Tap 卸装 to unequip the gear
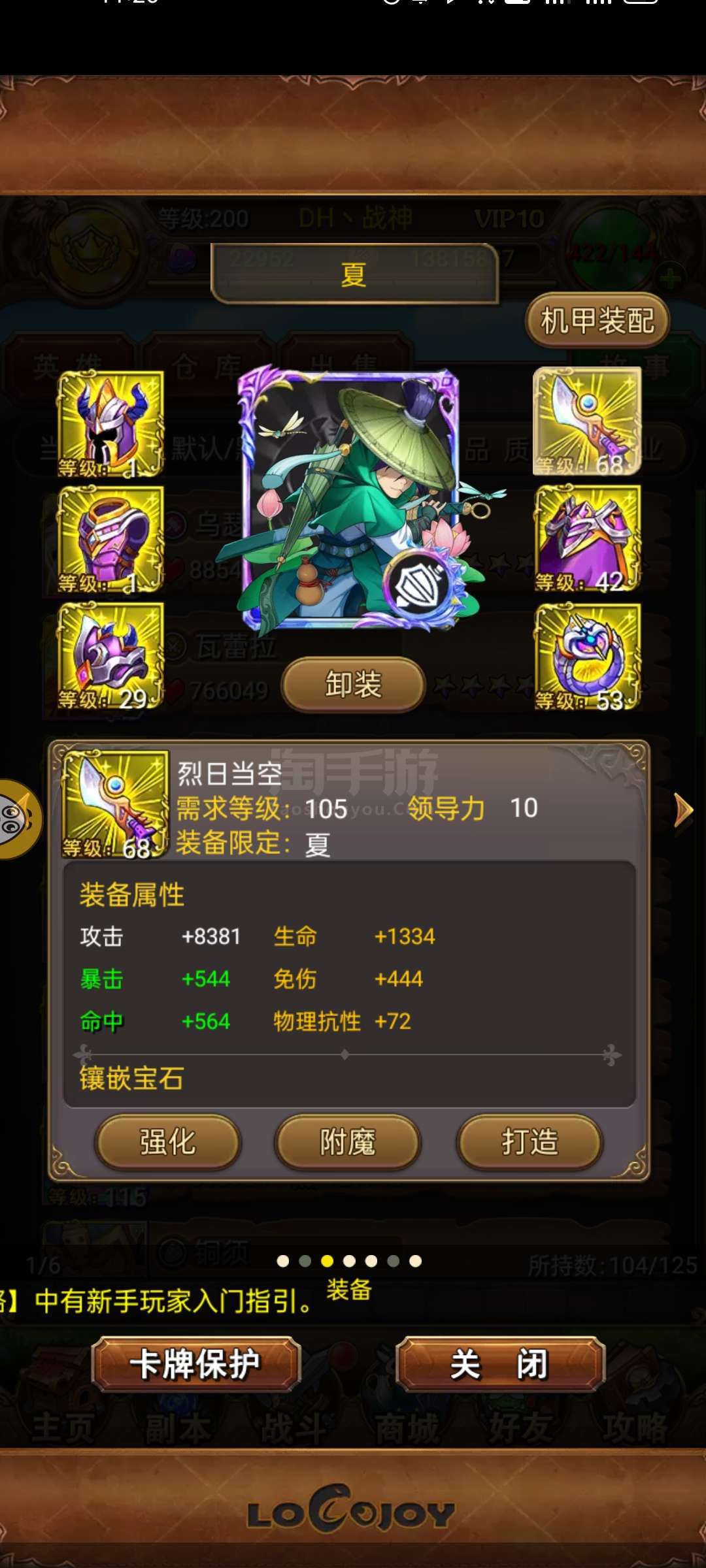 [353, 685]
